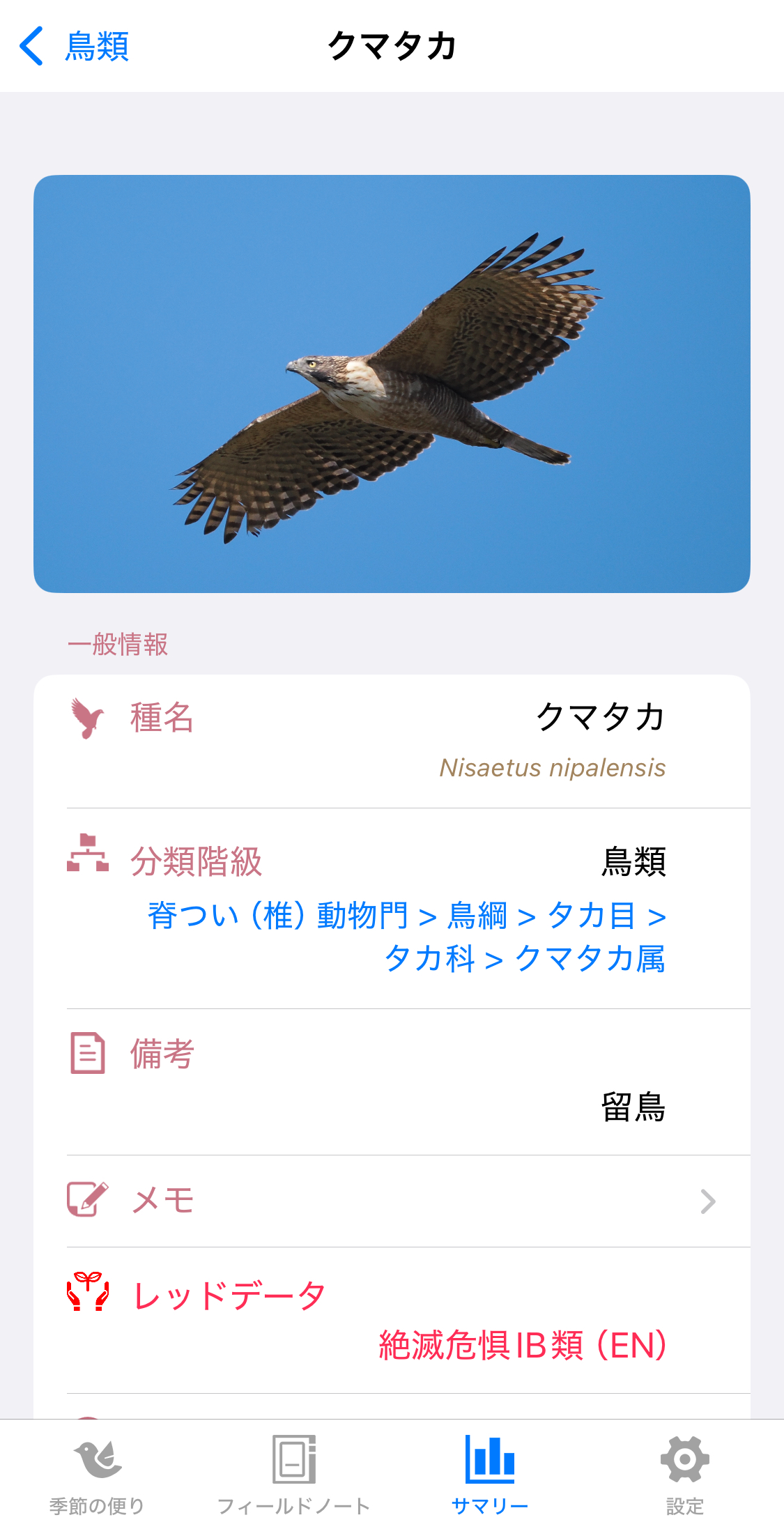The height and width of the screenshot is (1522, 784).
Task: Open the クマタカ属 classification link
Action: (x=590, y=959)
